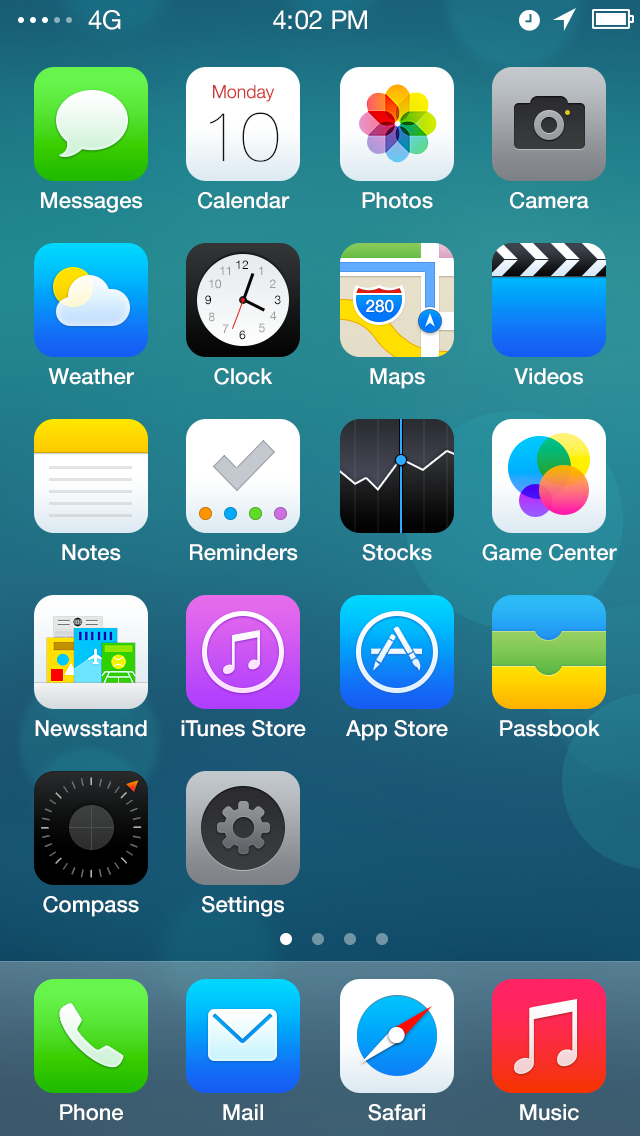Check the Weather app

point(91,300)
